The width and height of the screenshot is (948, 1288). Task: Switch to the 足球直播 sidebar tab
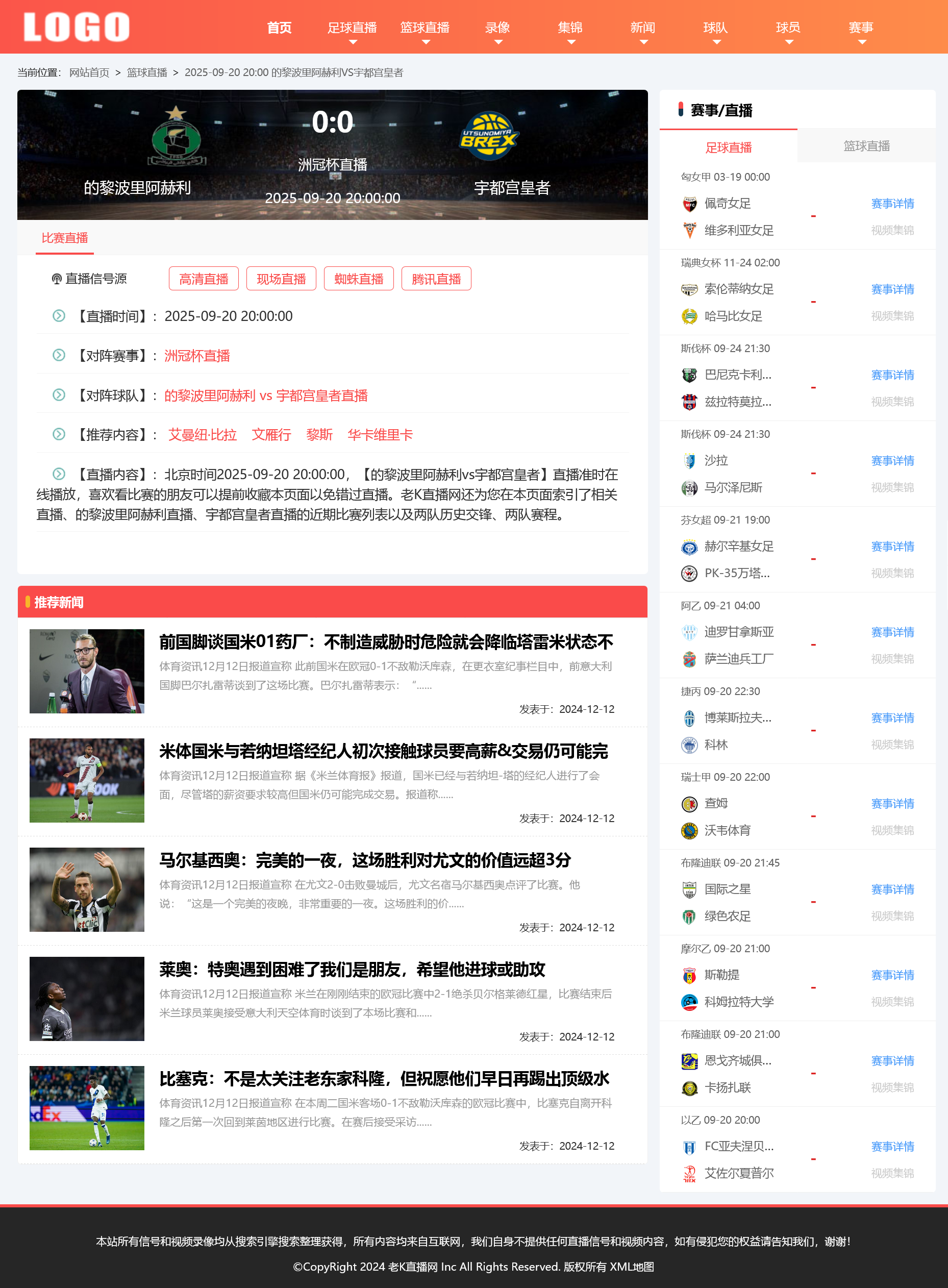[728, 147]
